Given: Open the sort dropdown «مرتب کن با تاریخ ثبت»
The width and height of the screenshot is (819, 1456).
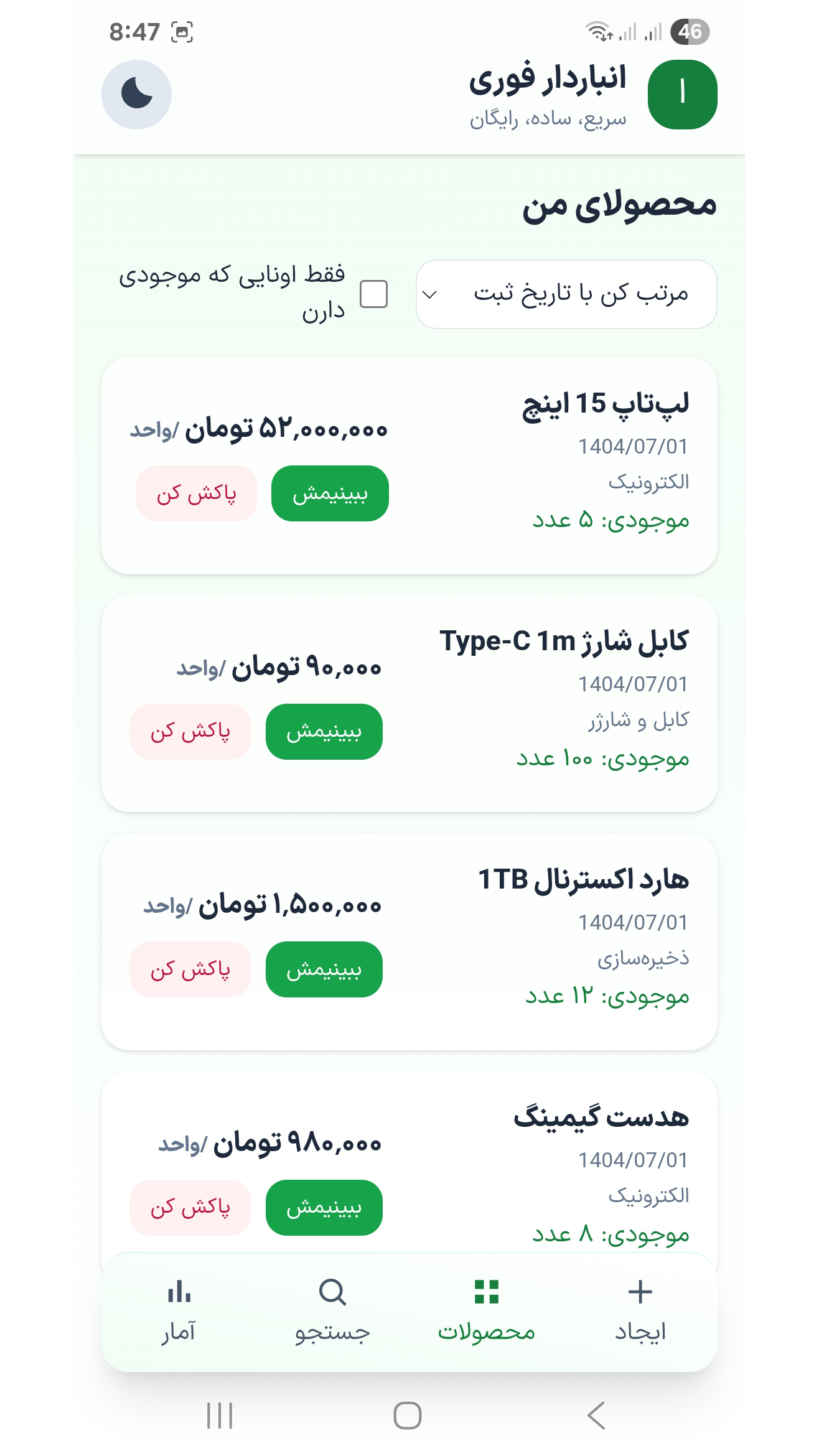Looking at the screenshot, I should click(x=566, y=294).
